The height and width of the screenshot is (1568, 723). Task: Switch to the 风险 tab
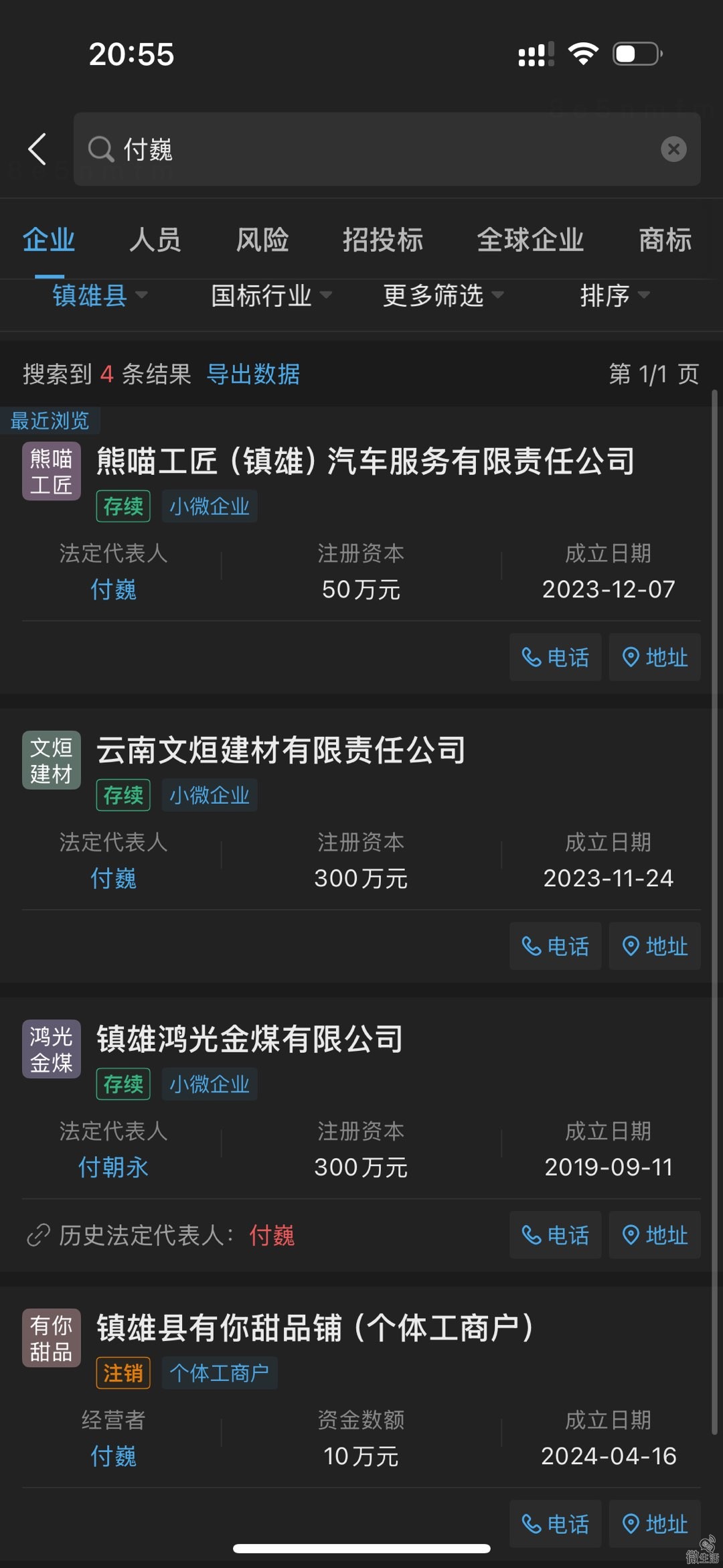[262, 240]
